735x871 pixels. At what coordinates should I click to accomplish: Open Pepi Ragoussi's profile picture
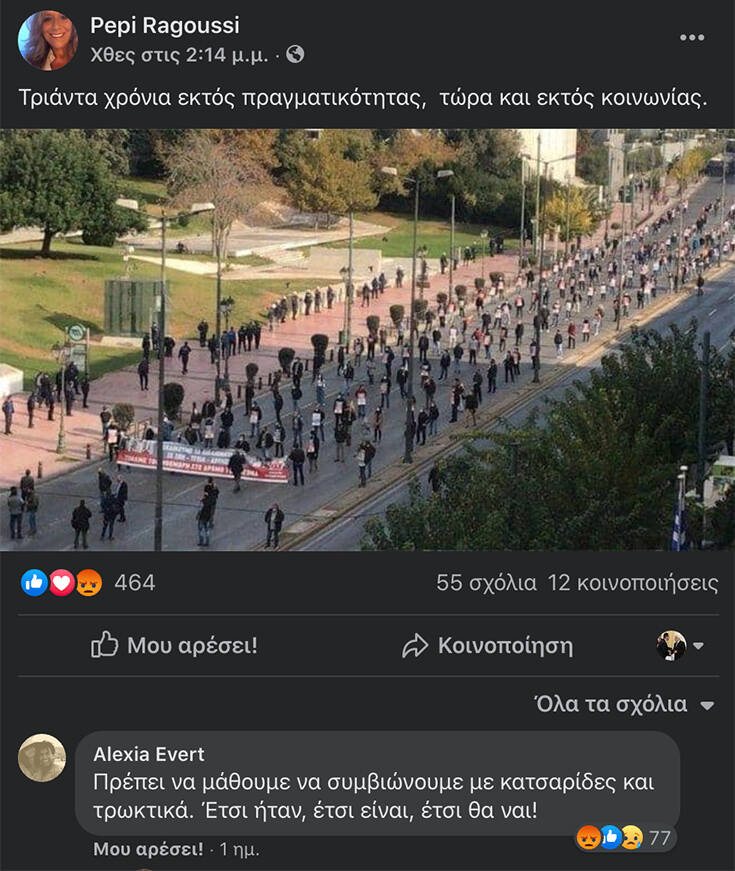[x=48, y=40]
